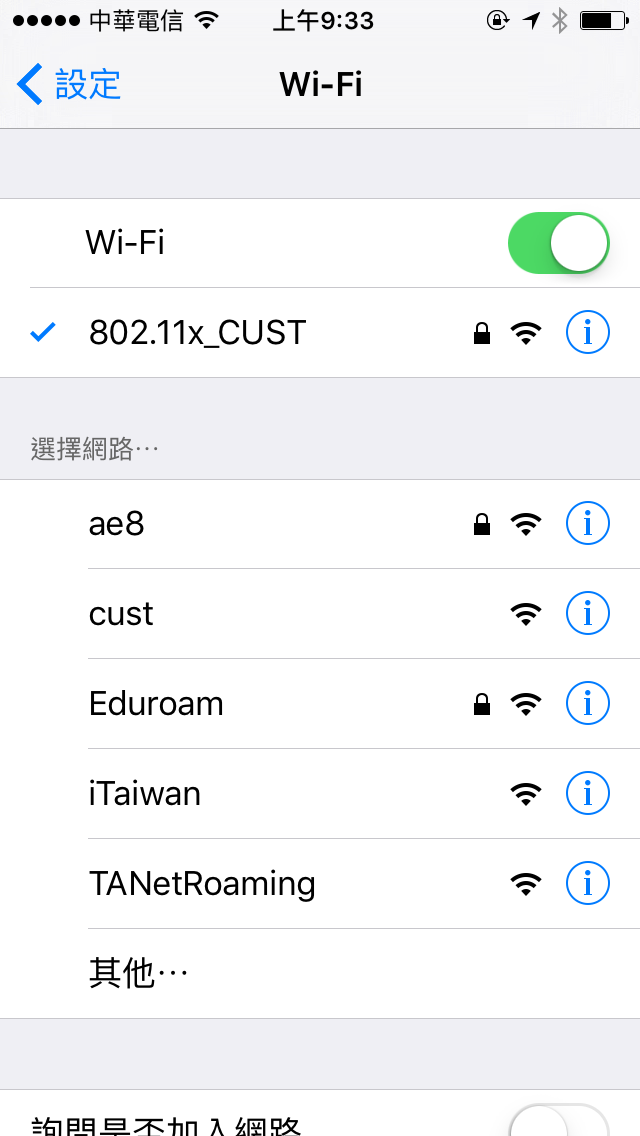640x1136 pixels.
Task: Turn off the Wi-Fi switch
Action: [x=558, y=243]
